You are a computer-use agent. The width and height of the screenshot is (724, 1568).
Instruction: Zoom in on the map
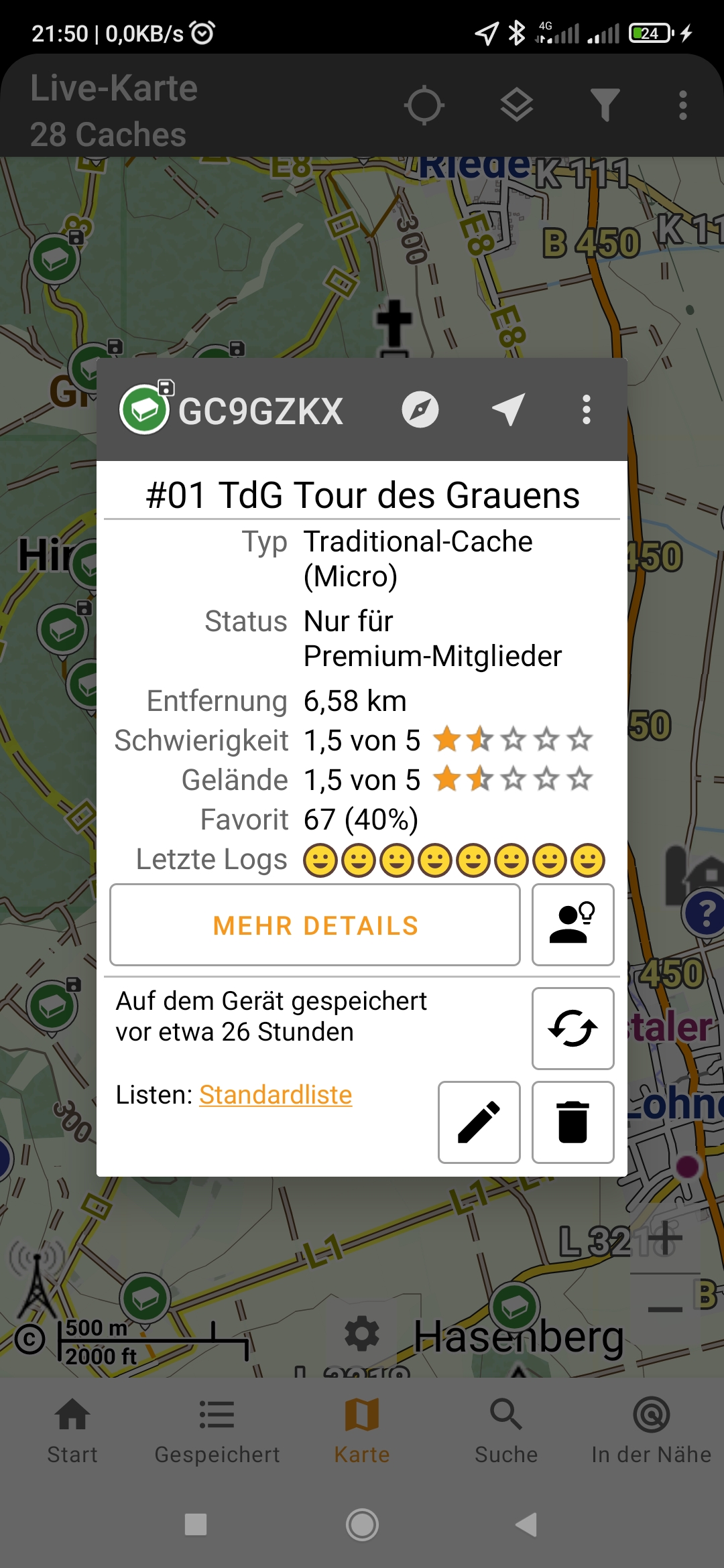[x=665, y=1238]
